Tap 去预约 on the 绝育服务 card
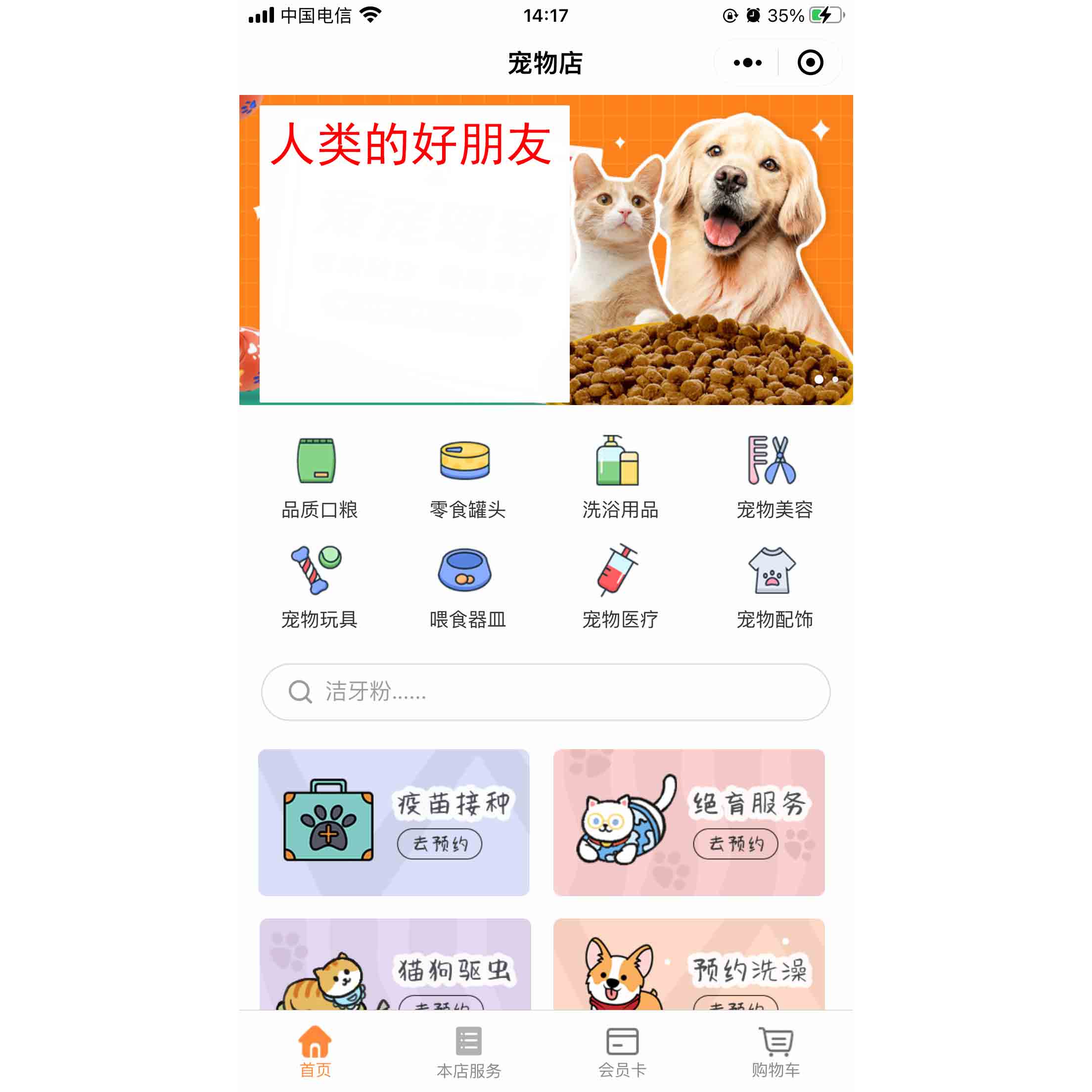The width and height of the screenshot is (1092, 1092). tap(735, 844)
